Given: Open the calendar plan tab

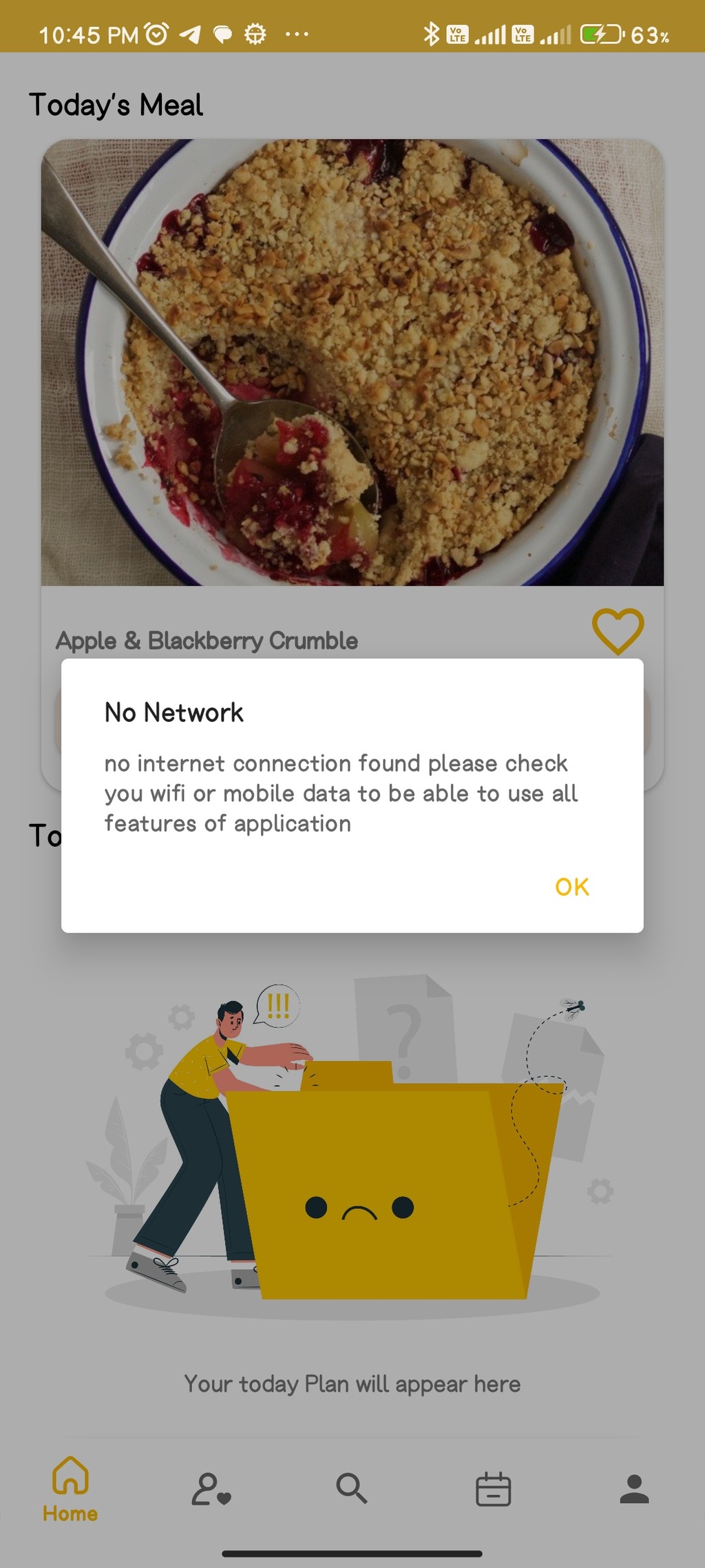Looking at the screenshot, I should (x=493, y=1489).
